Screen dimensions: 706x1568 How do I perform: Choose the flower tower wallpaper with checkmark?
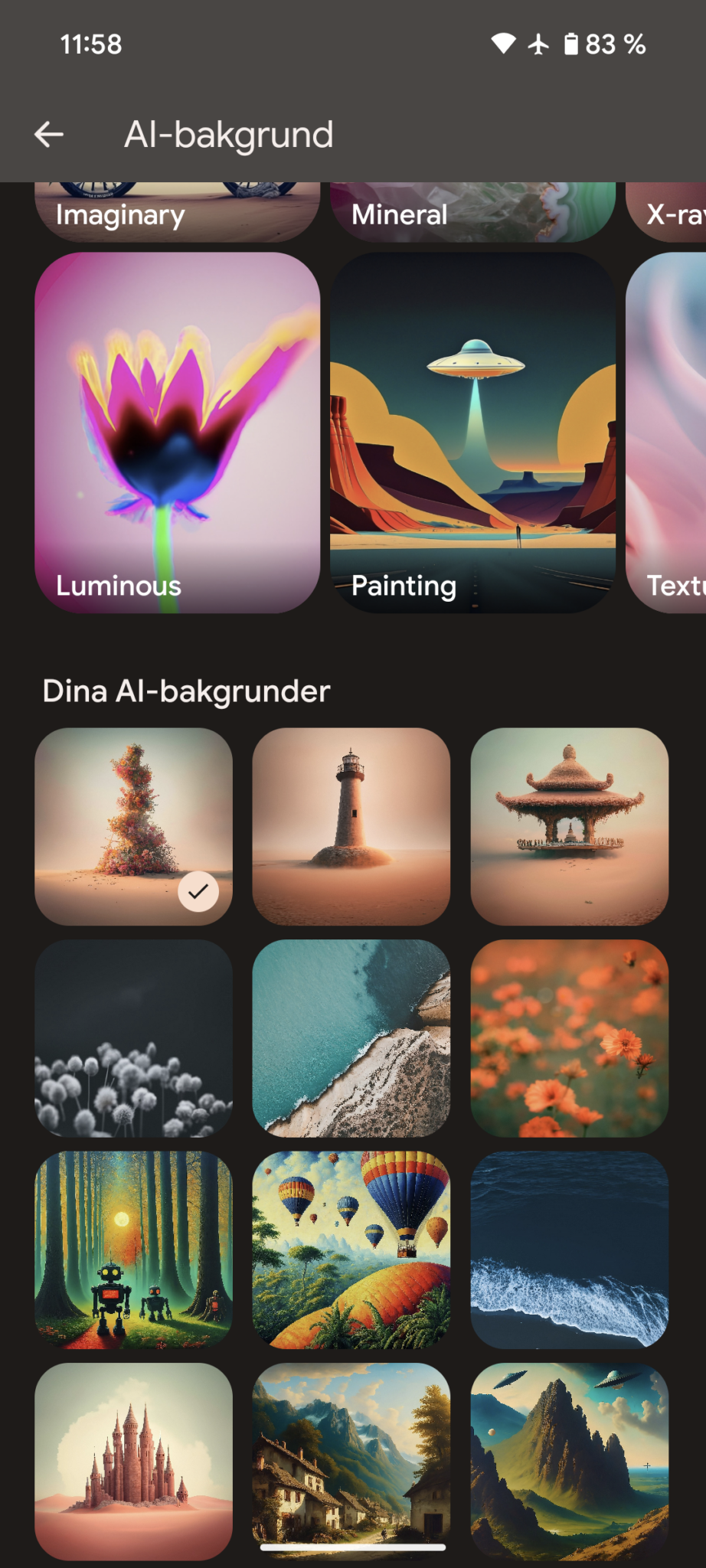coord(133,825)
